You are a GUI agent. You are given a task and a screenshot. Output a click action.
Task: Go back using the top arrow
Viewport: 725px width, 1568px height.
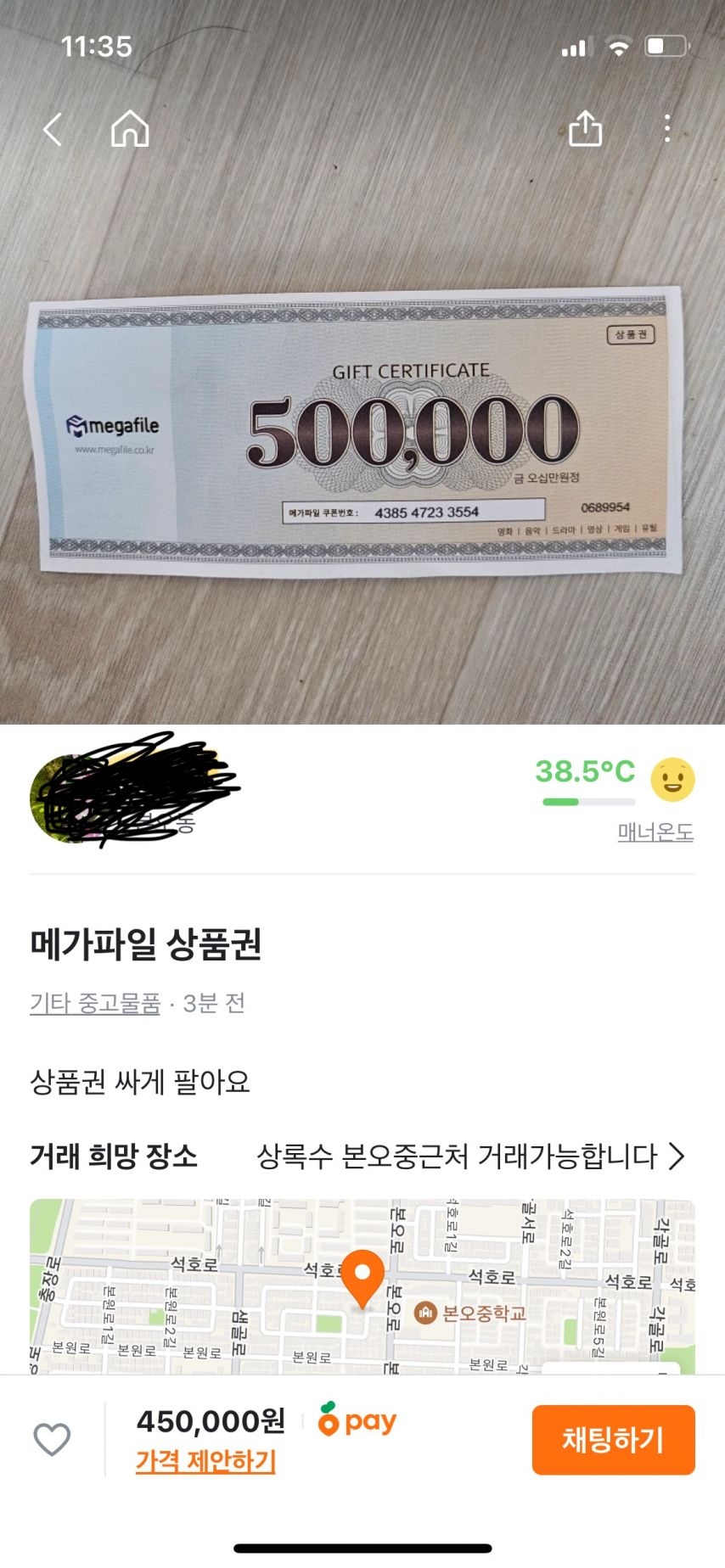coord(53,130)
